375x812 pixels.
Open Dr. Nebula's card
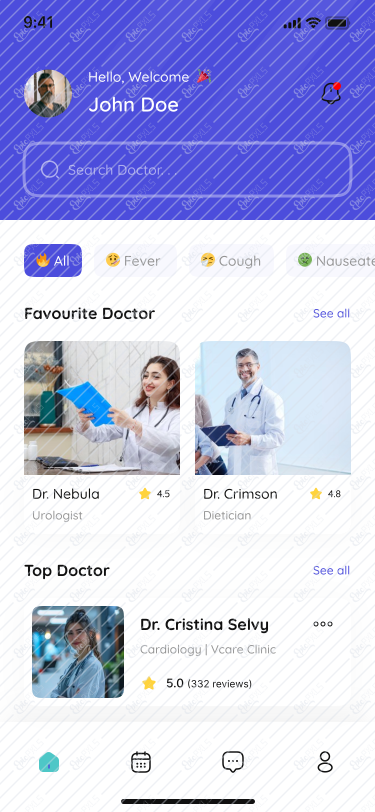[102, 437]
